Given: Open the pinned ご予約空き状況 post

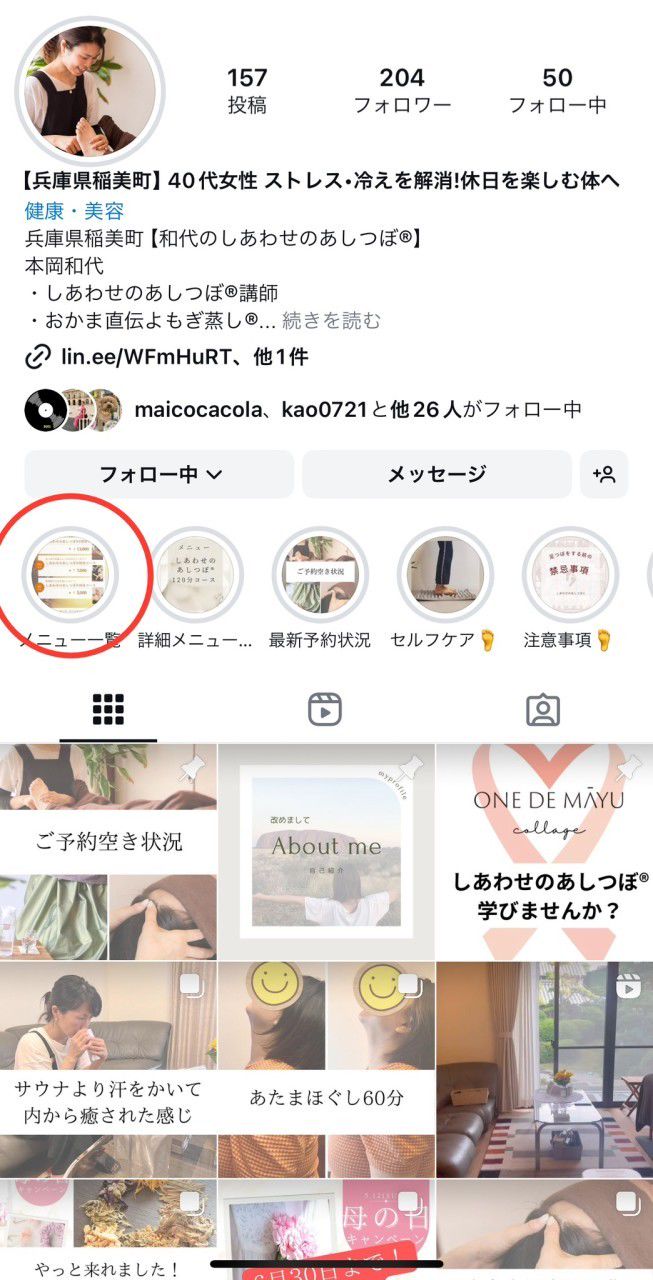Looking at the screenshot, I should 108,851.
